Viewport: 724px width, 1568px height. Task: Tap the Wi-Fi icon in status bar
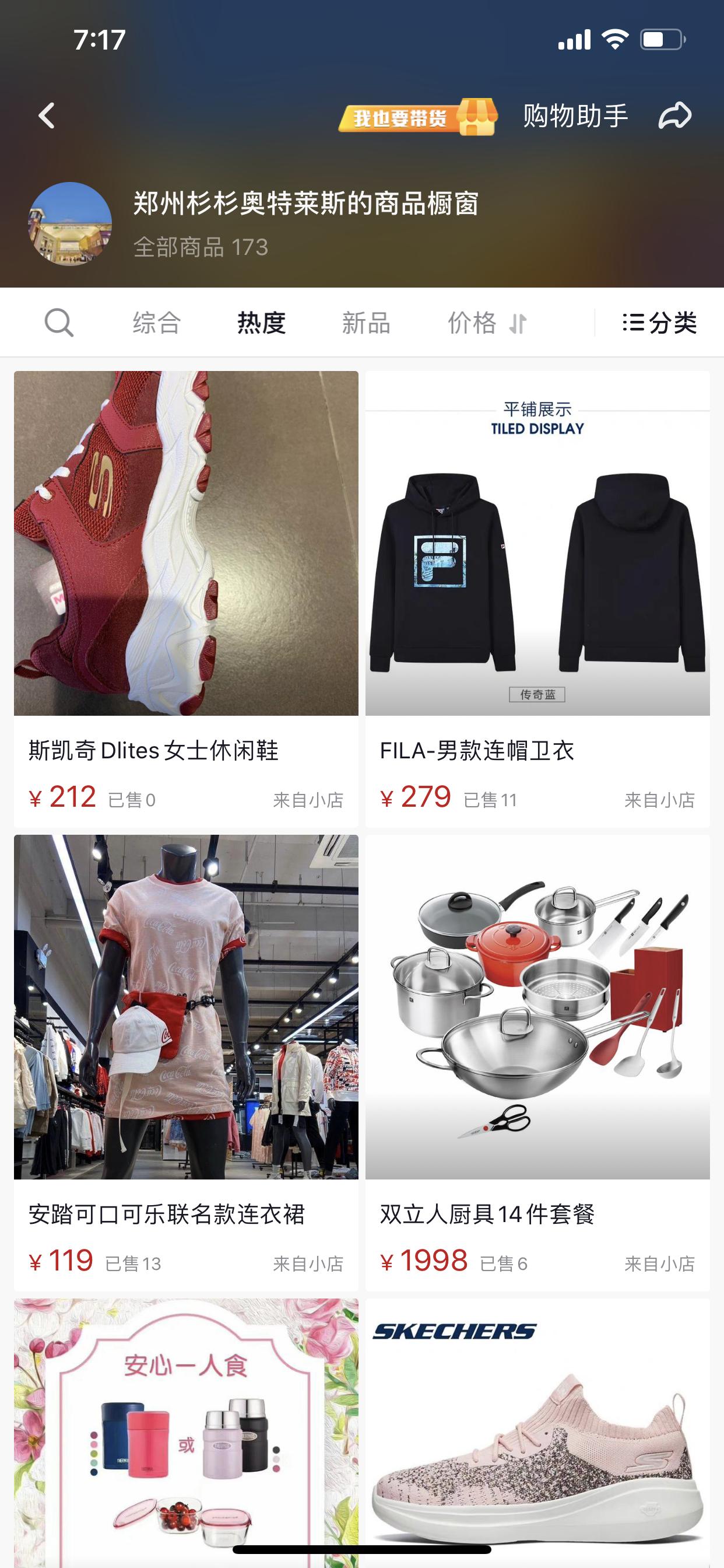(614, 38)
